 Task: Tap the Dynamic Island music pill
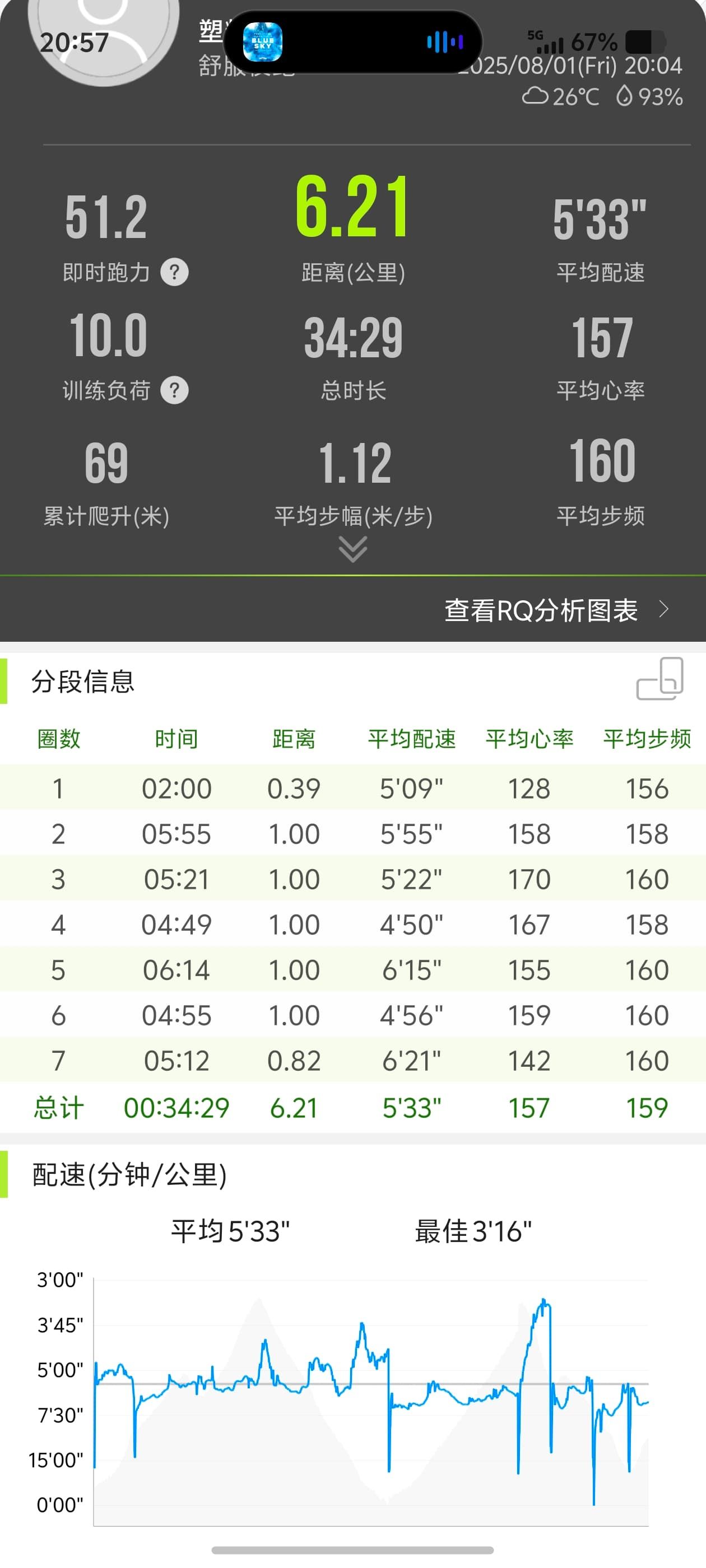coord(352,42)
